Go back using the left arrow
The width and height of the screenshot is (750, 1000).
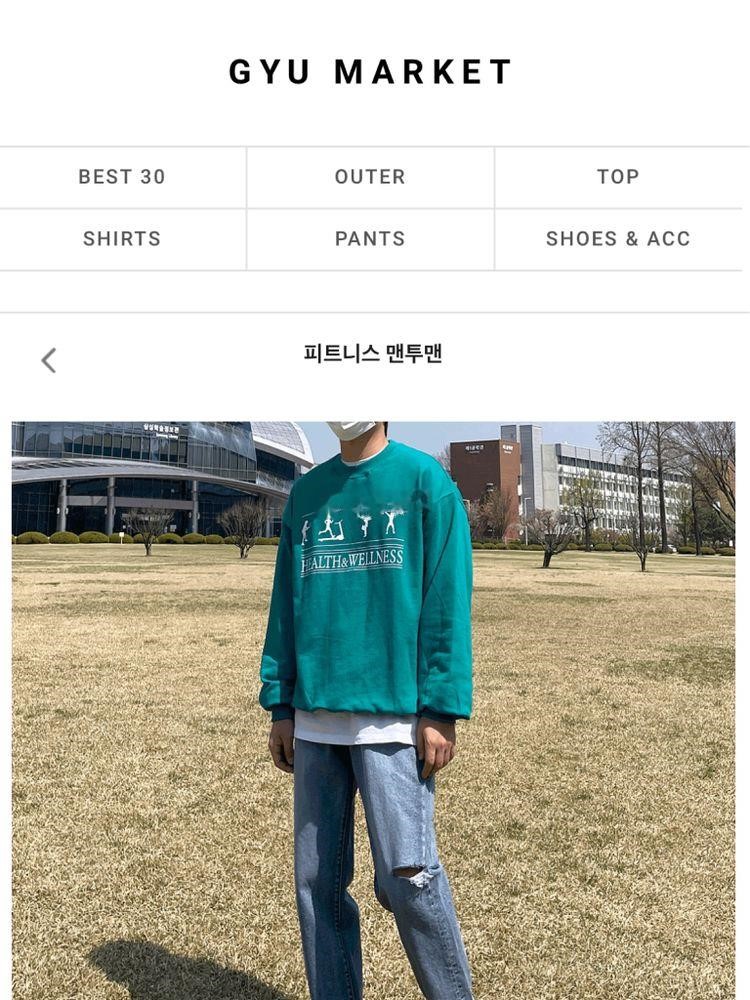tap(48, 360)
